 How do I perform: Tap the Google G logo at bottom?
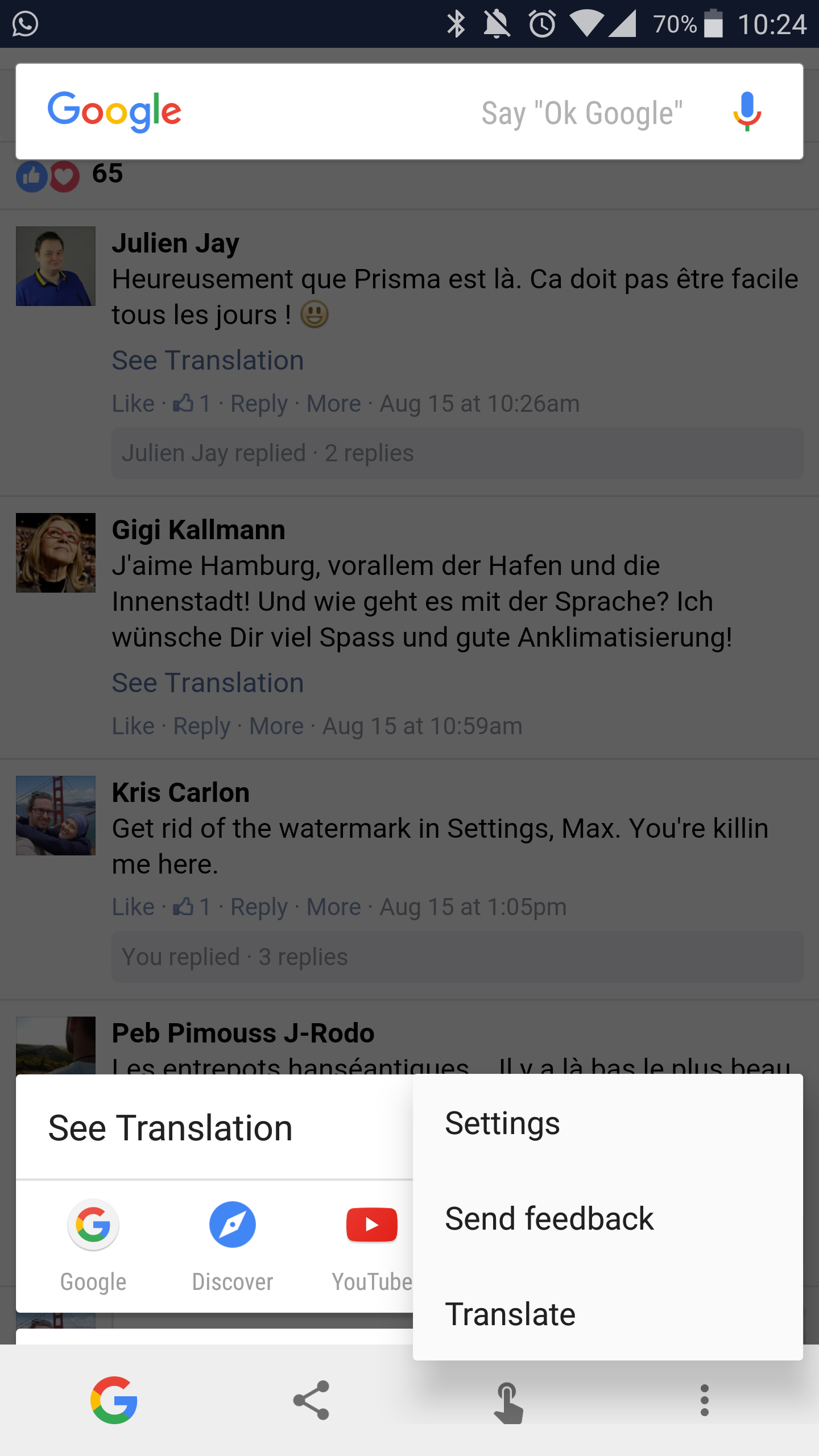click(114, 1400)
